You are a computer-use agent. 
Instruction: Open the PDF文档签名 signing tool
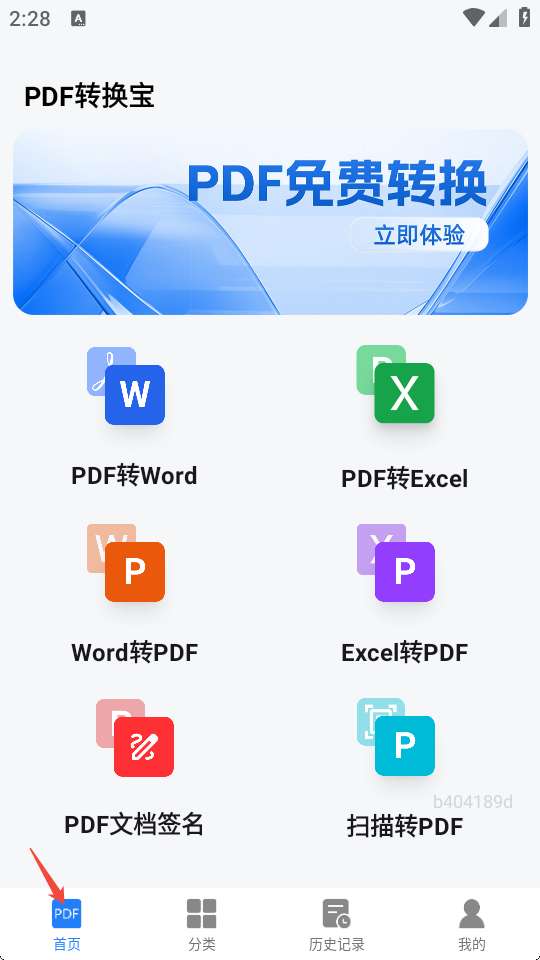coord(135,768)
